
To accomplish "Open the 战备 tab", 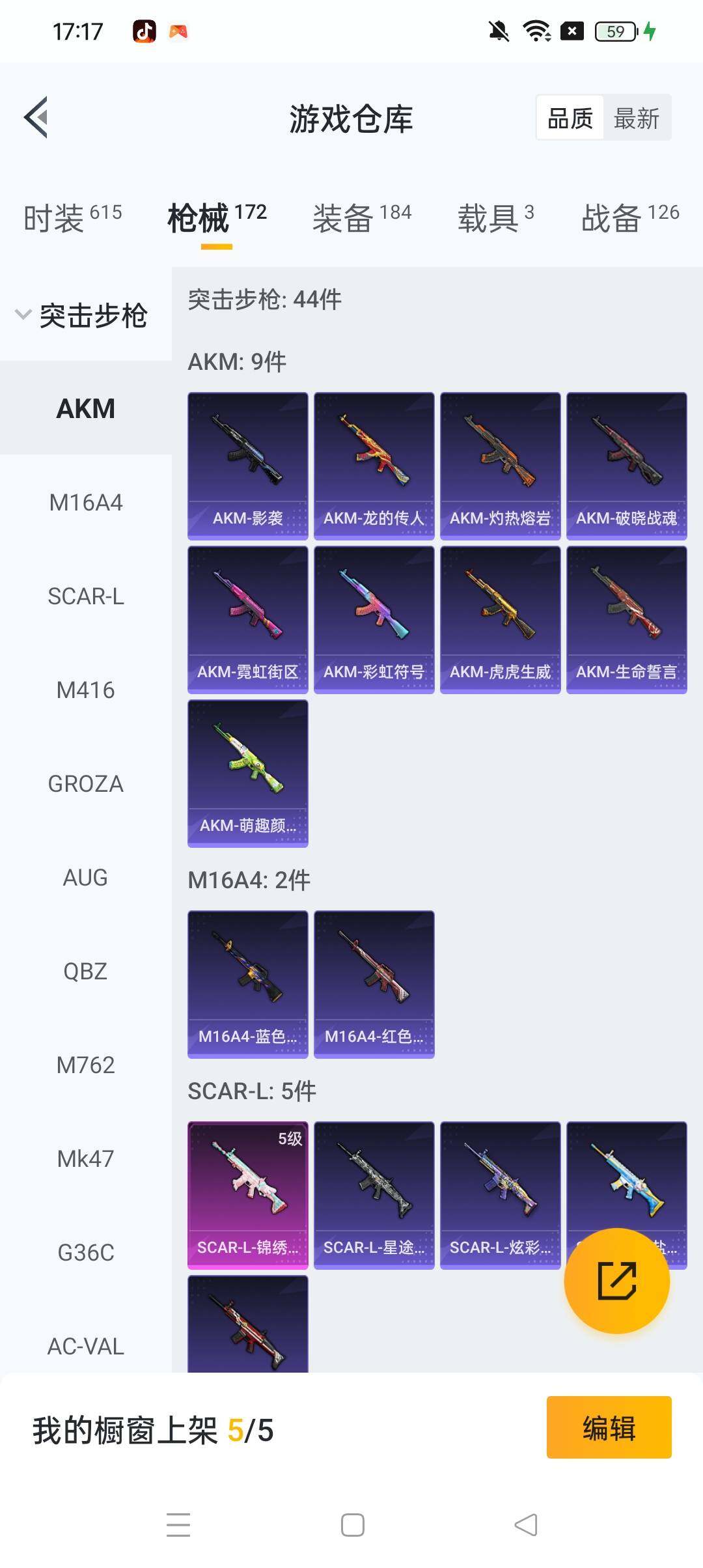I will tap(629, 217).
